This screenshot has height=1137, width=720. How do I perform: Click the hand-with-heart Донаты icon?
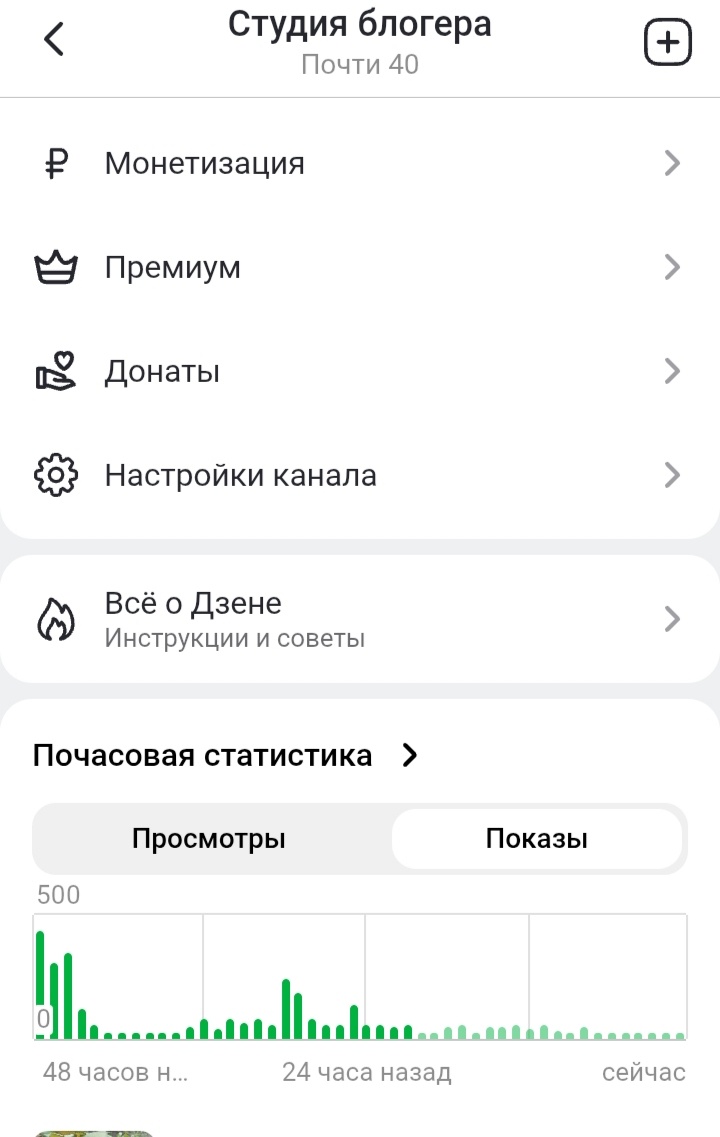(57, 370)
